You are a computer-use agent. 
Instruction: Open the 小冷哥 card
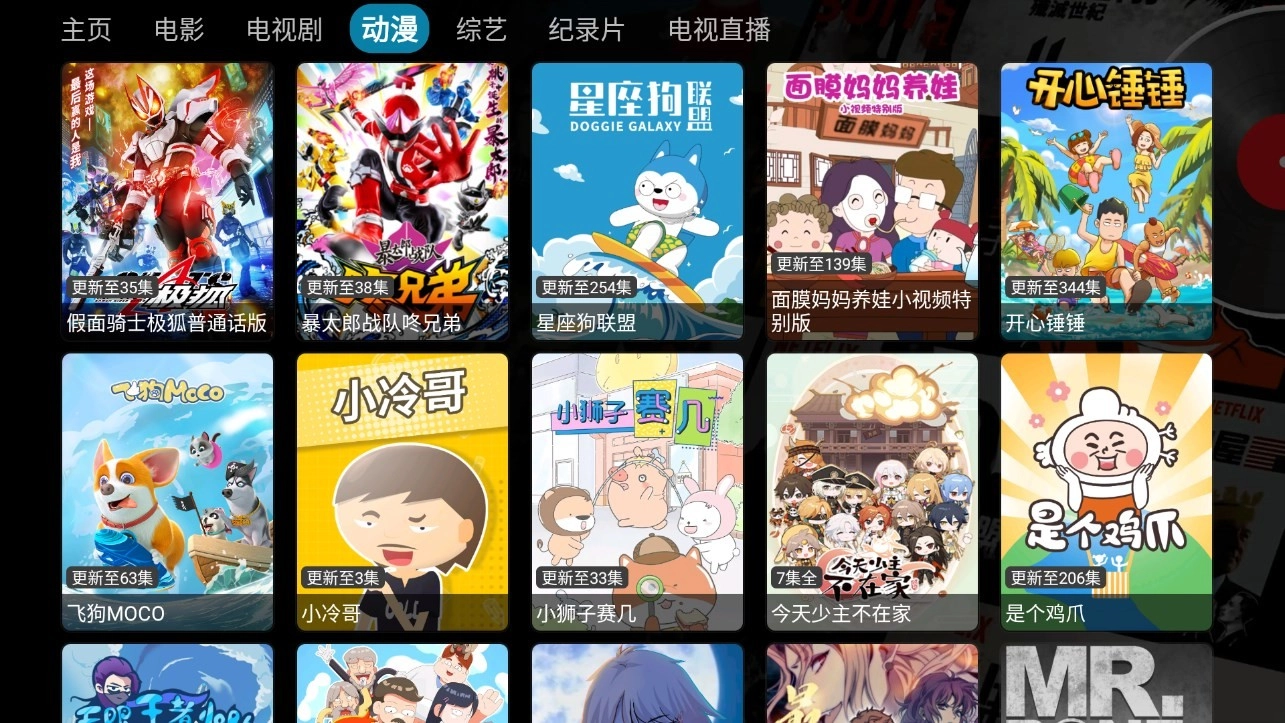pyautogui.click(x=402, y=490)
